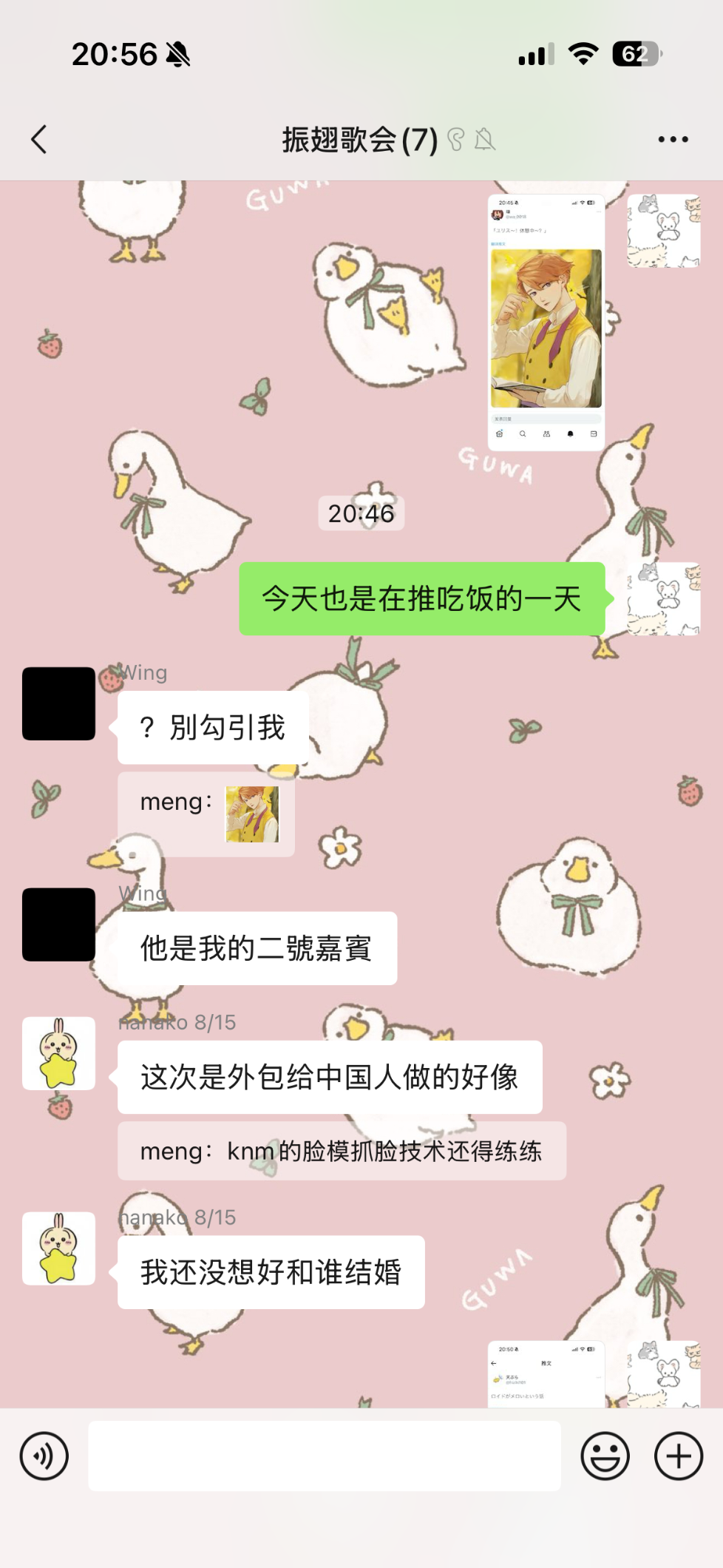Viewport: 723px width, 1568px height.
Task: Open the plus attachments menu
Action: coord(678,1456)
